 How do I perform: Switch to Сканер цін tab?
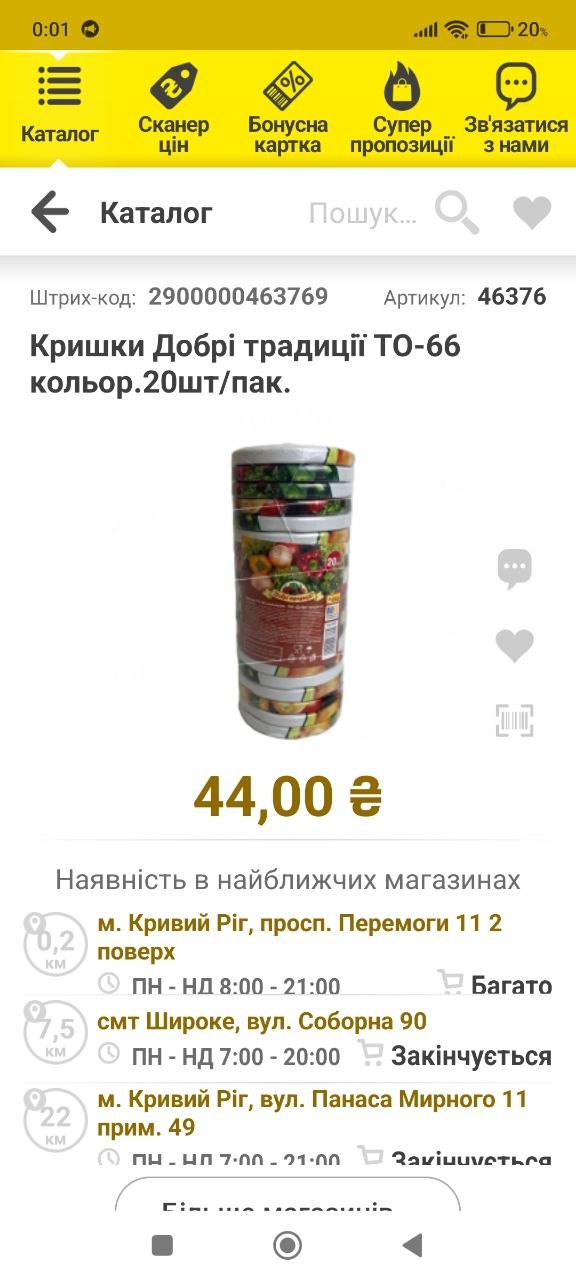[173, 106]
